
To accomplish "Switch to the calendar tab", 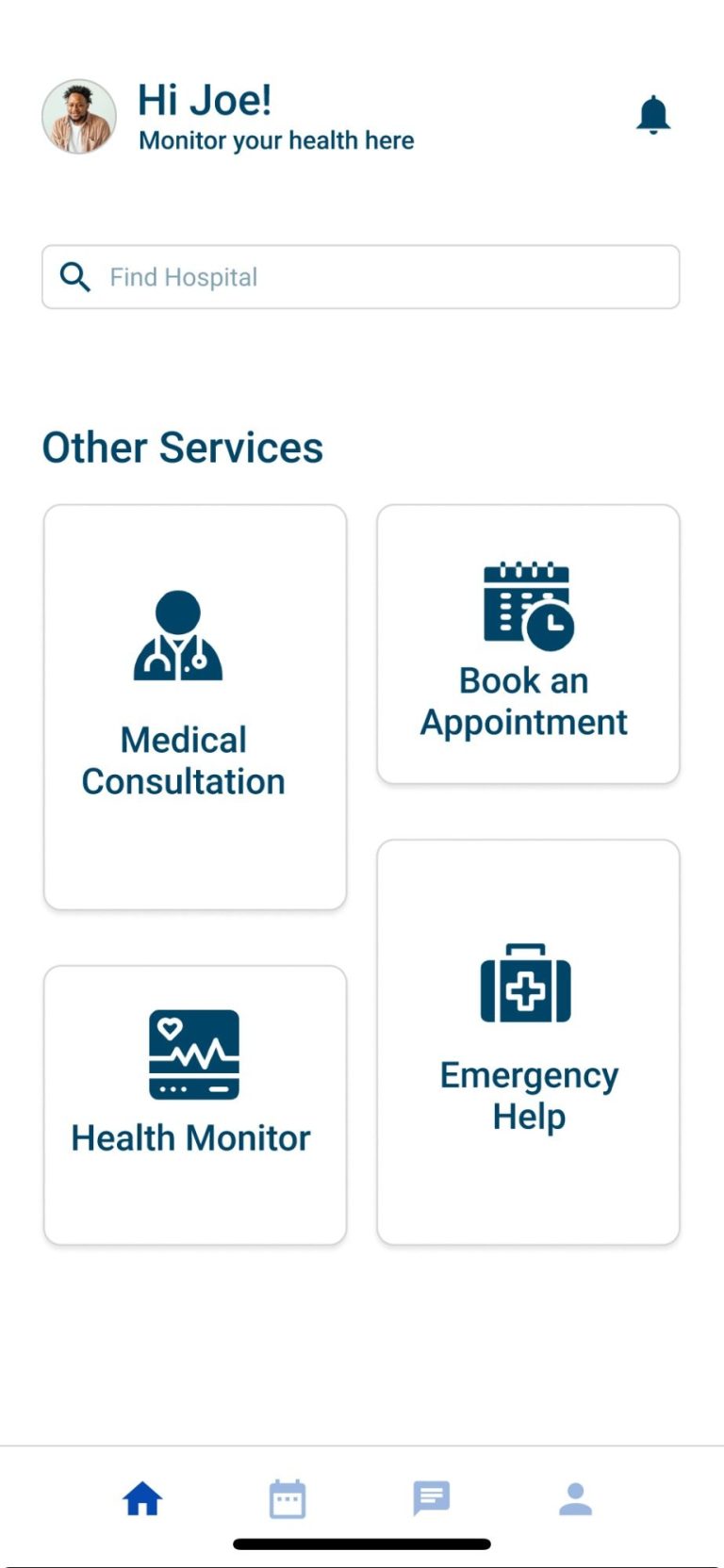I will click(x=288, y=1498).
